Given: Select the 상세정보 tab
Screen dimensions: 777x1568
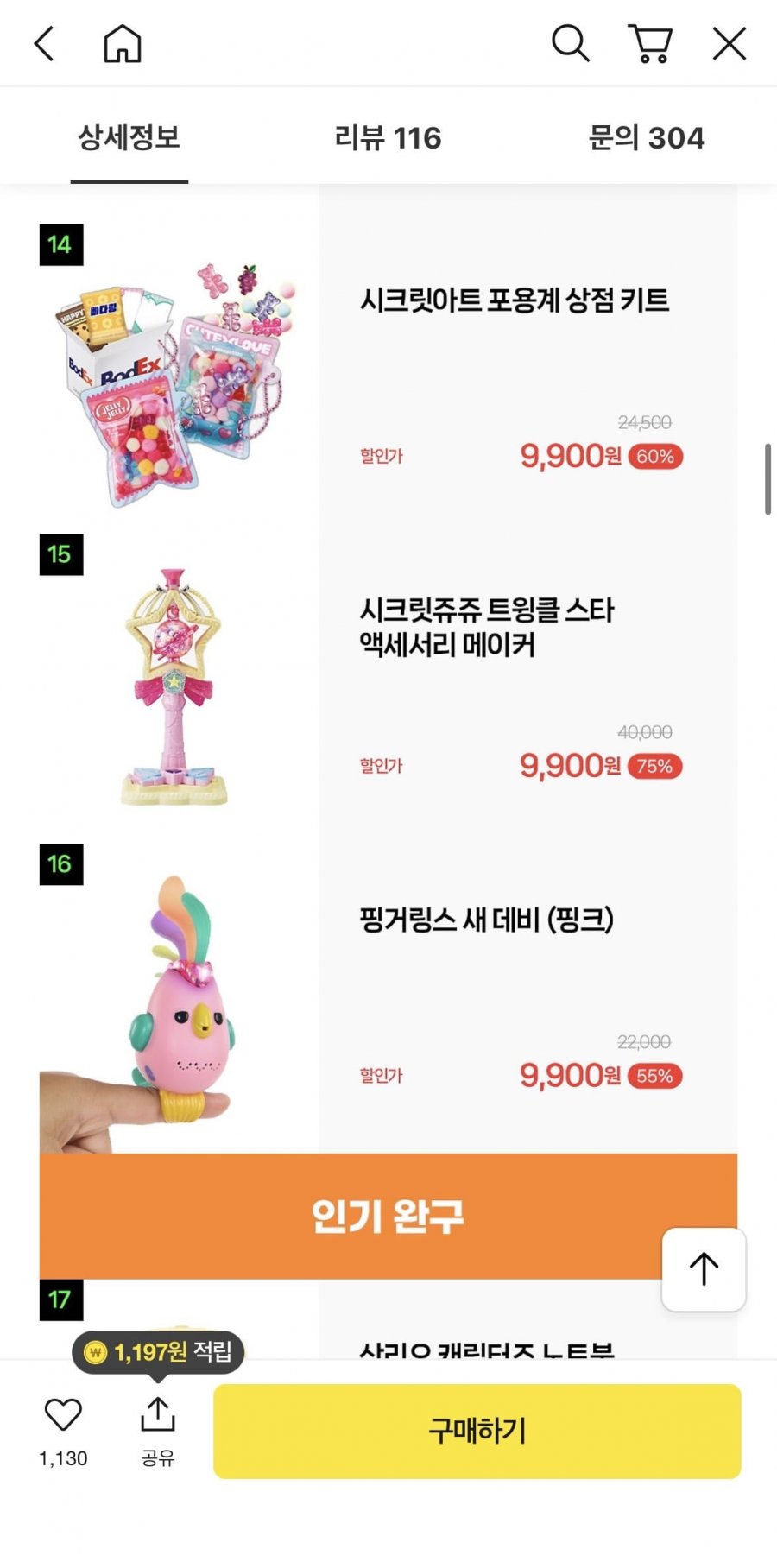Looking at the screenshot, I should (x=129, y=137).
